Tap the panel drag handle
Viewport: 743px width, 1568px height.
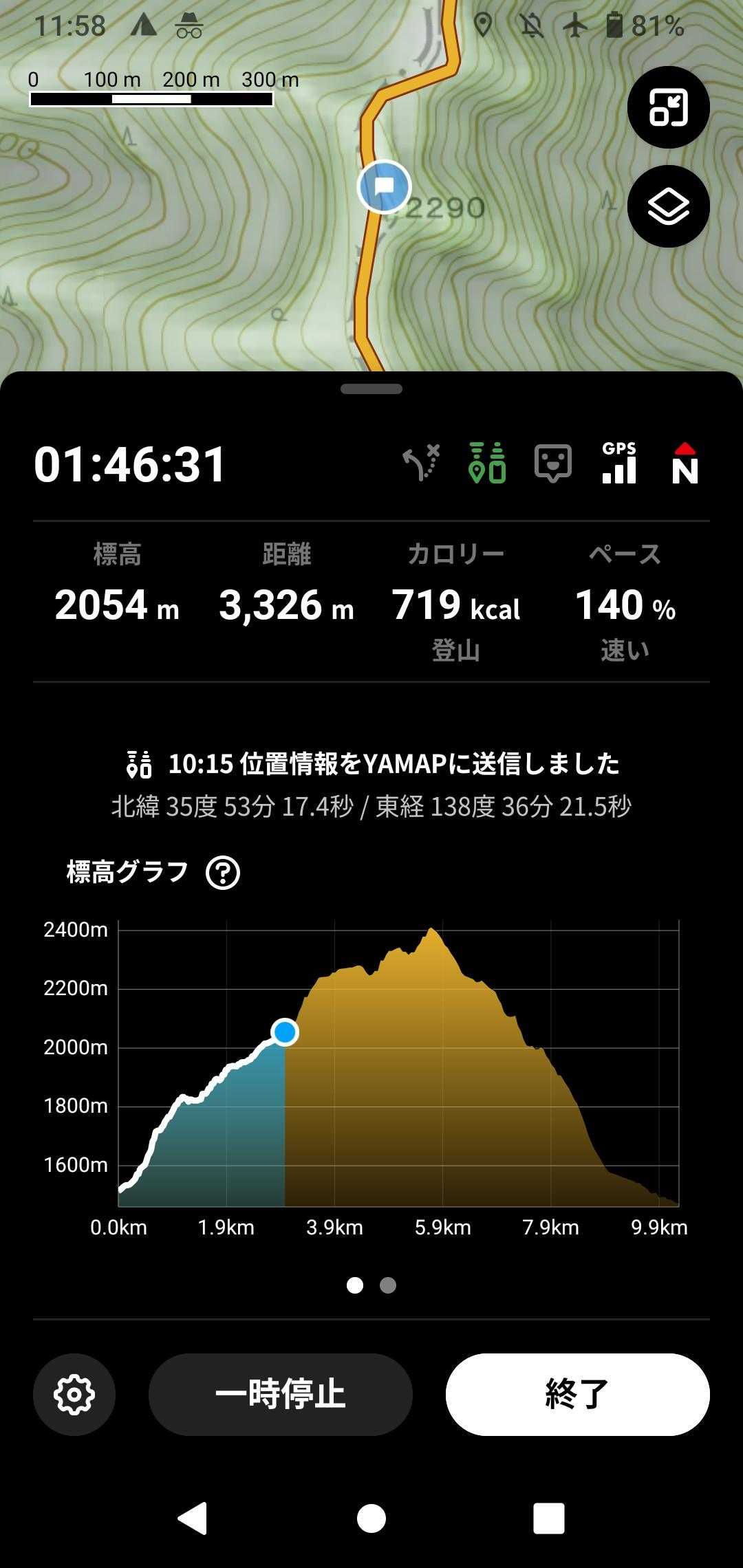tap(371, 389)
